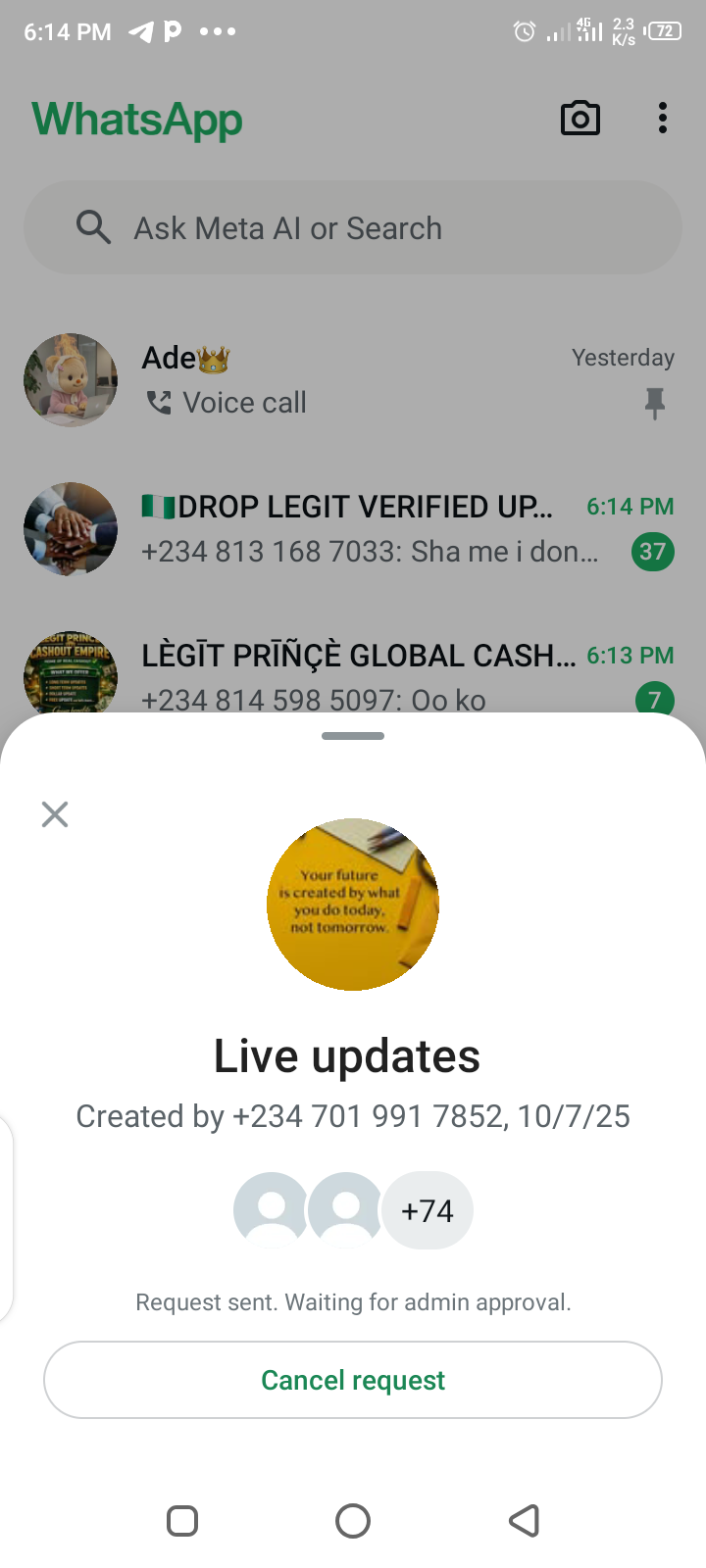Go to the phone's home screen

[353, 1521]
